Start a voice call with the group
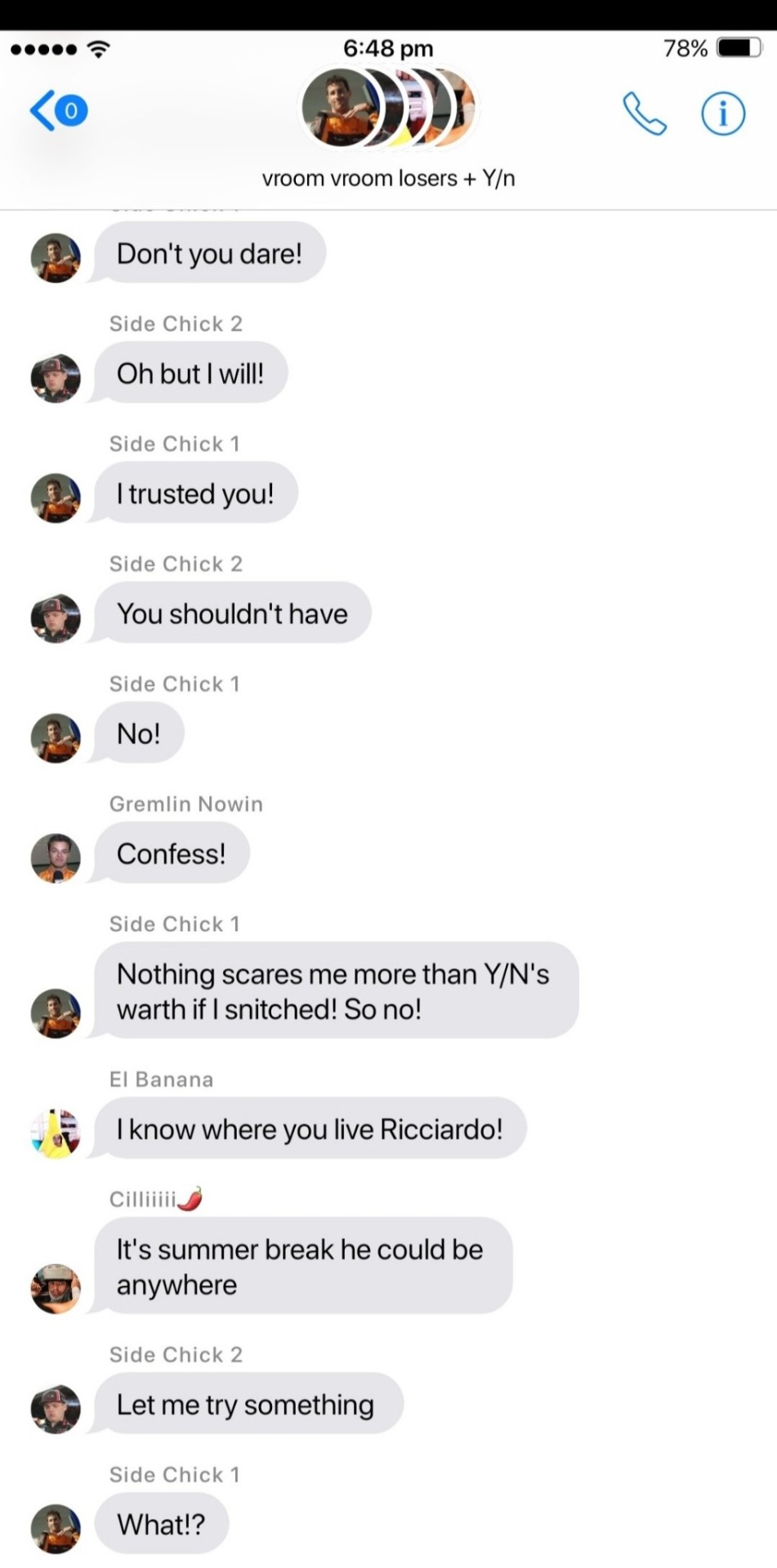 pyautogui.click(x=644, y=114)
